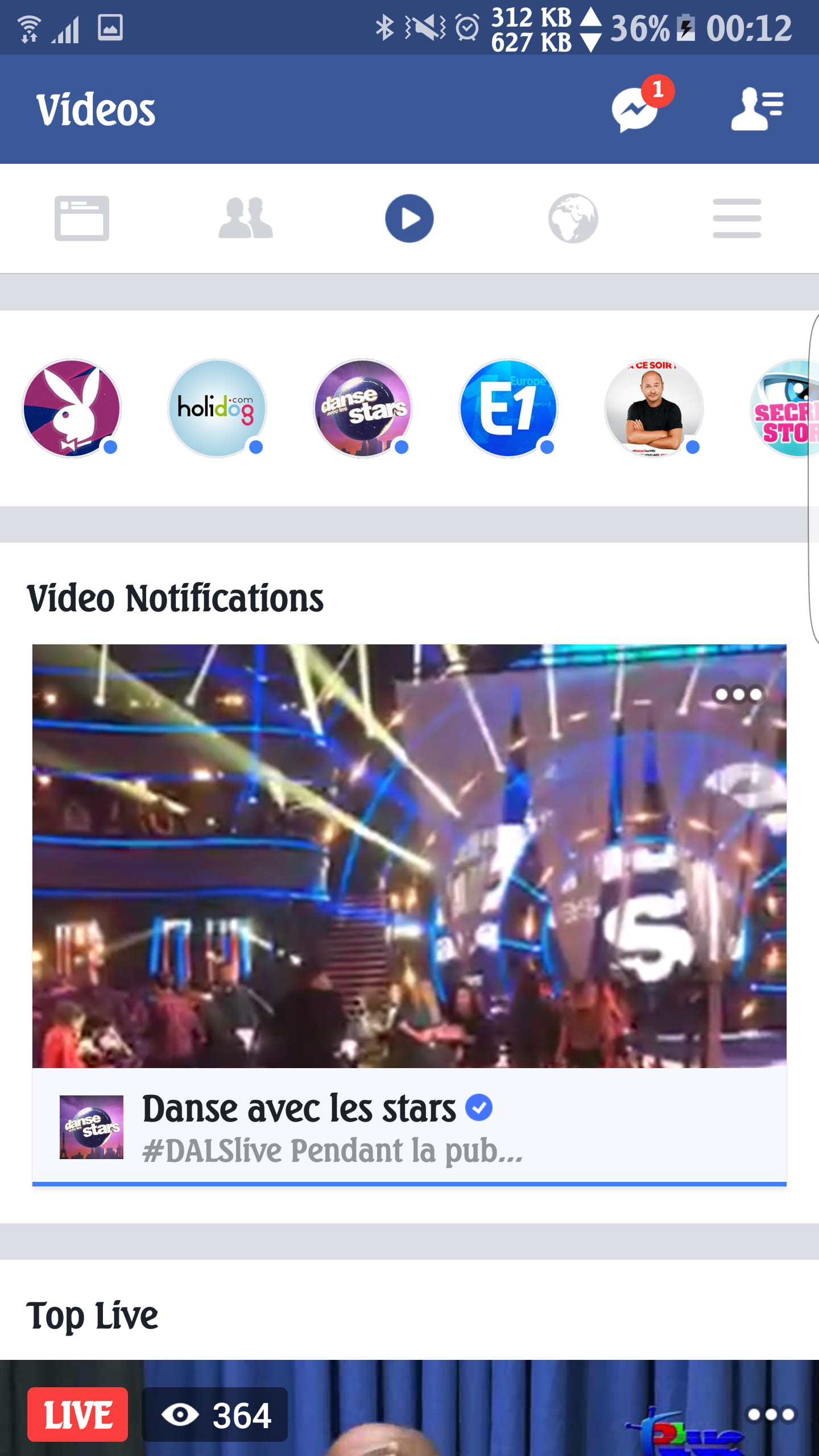Switch to the globe Notifications tab

click(573, 218)
